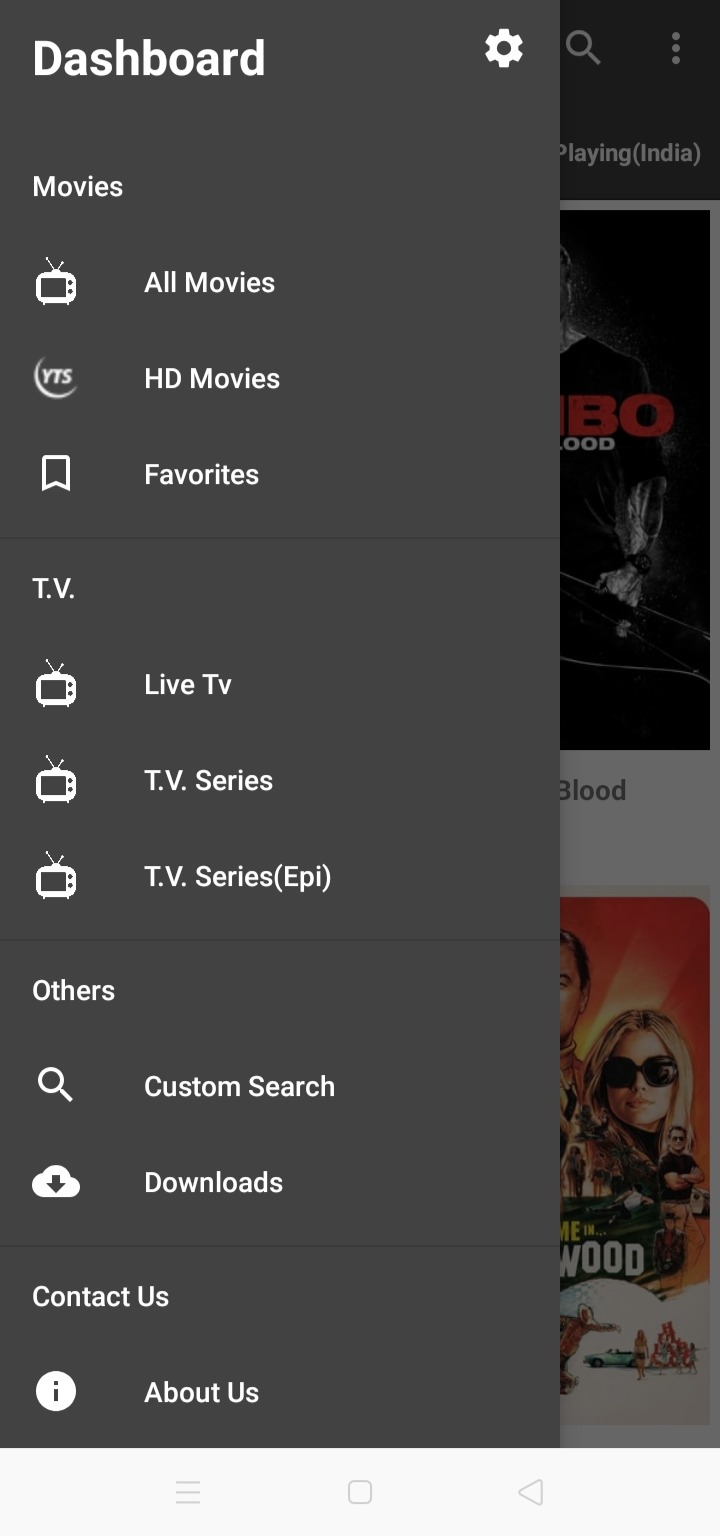
Task: Go to T.V. Series
Action: pos(208,781)
